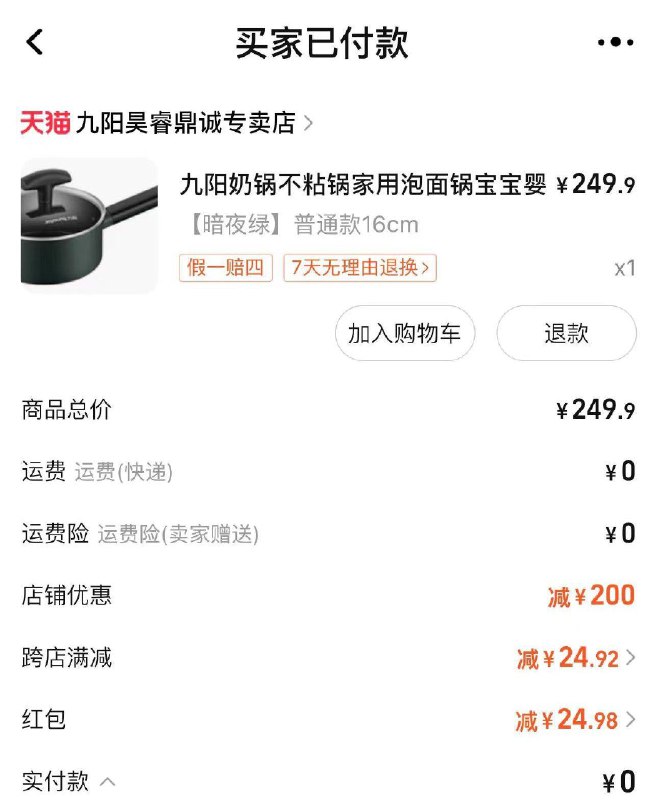View the 7天无理由退换 policy details
The image size is (658, 800).
[x=360, y=268]
